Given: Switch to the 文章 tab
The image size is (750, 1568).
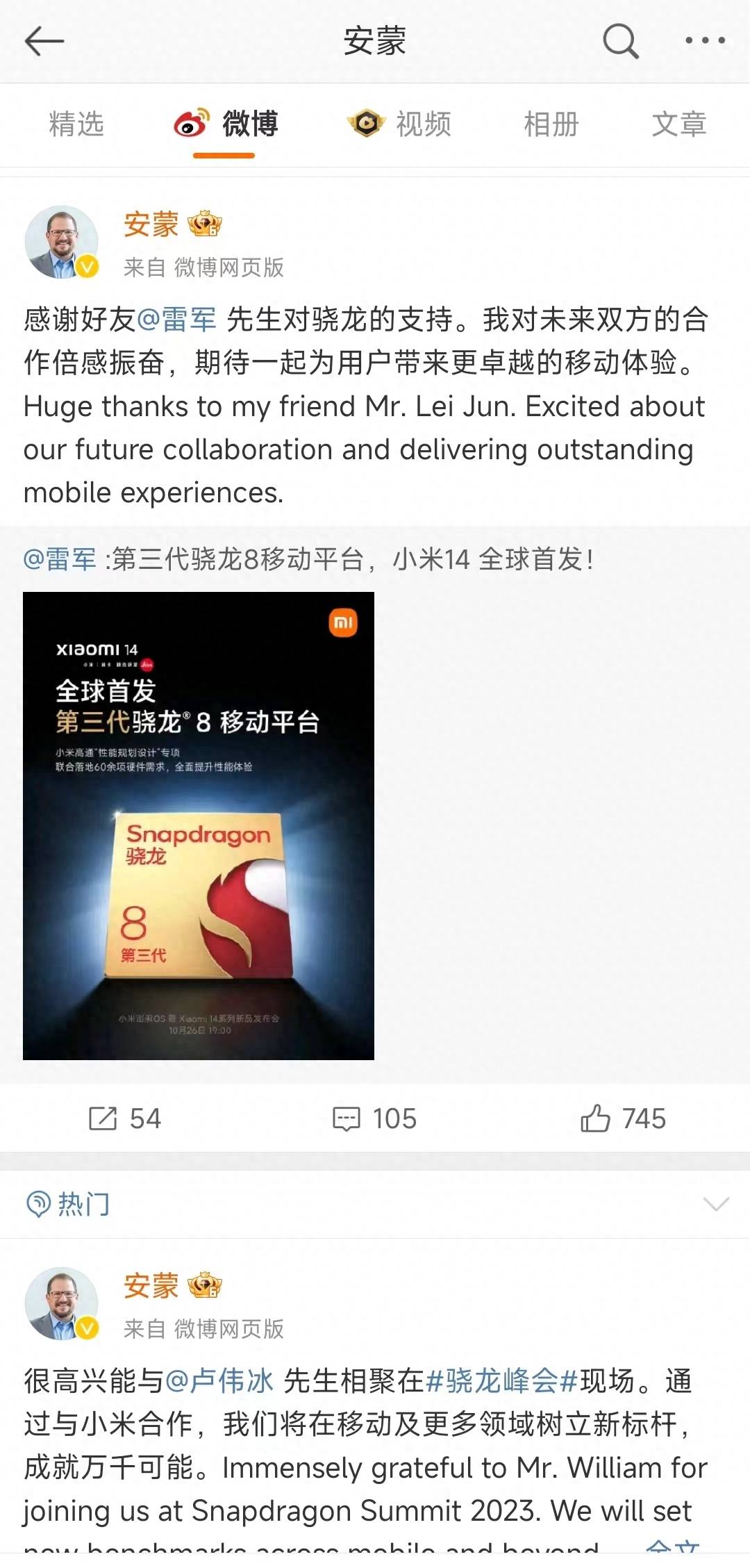Looking at the screenshot, I should (678, 125).
